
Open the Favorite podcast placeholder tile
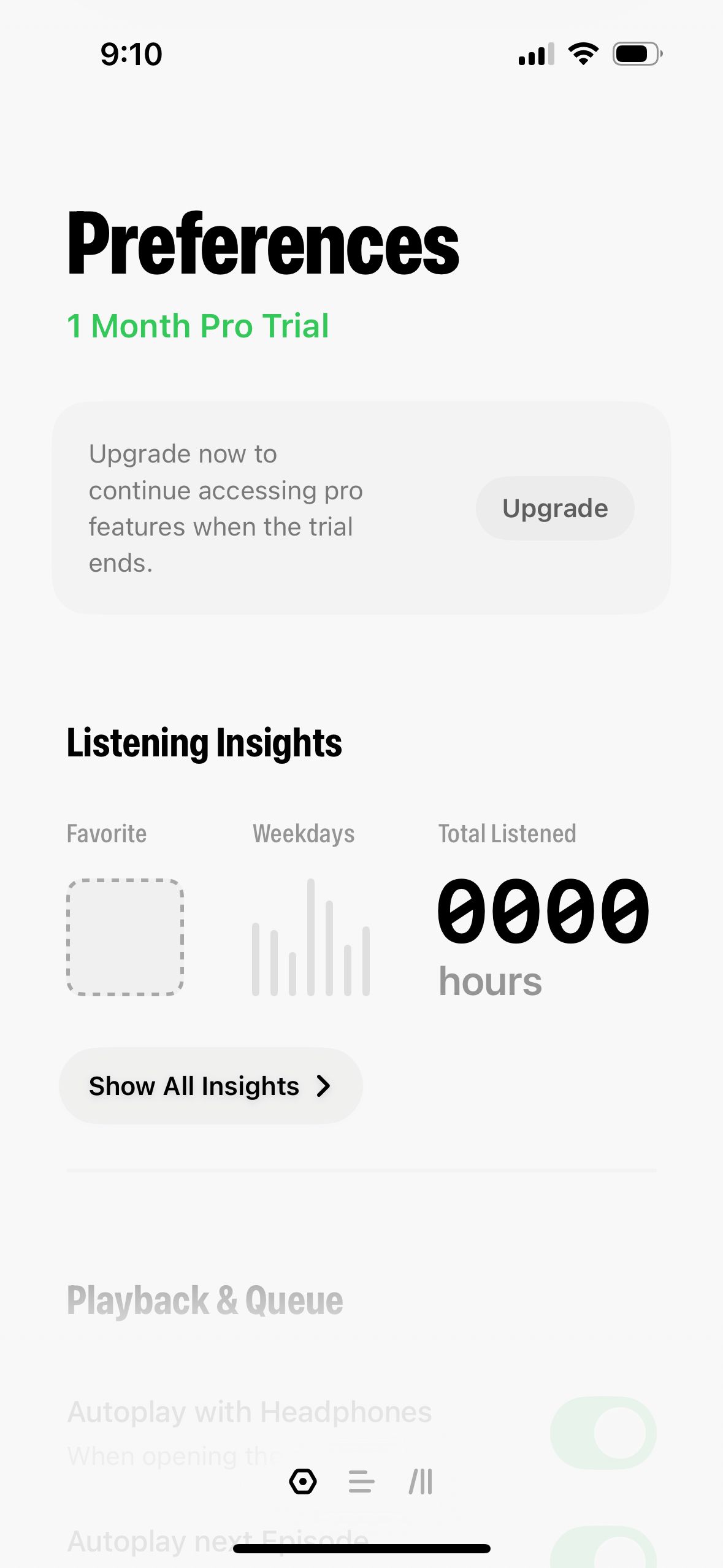[125, 937]
